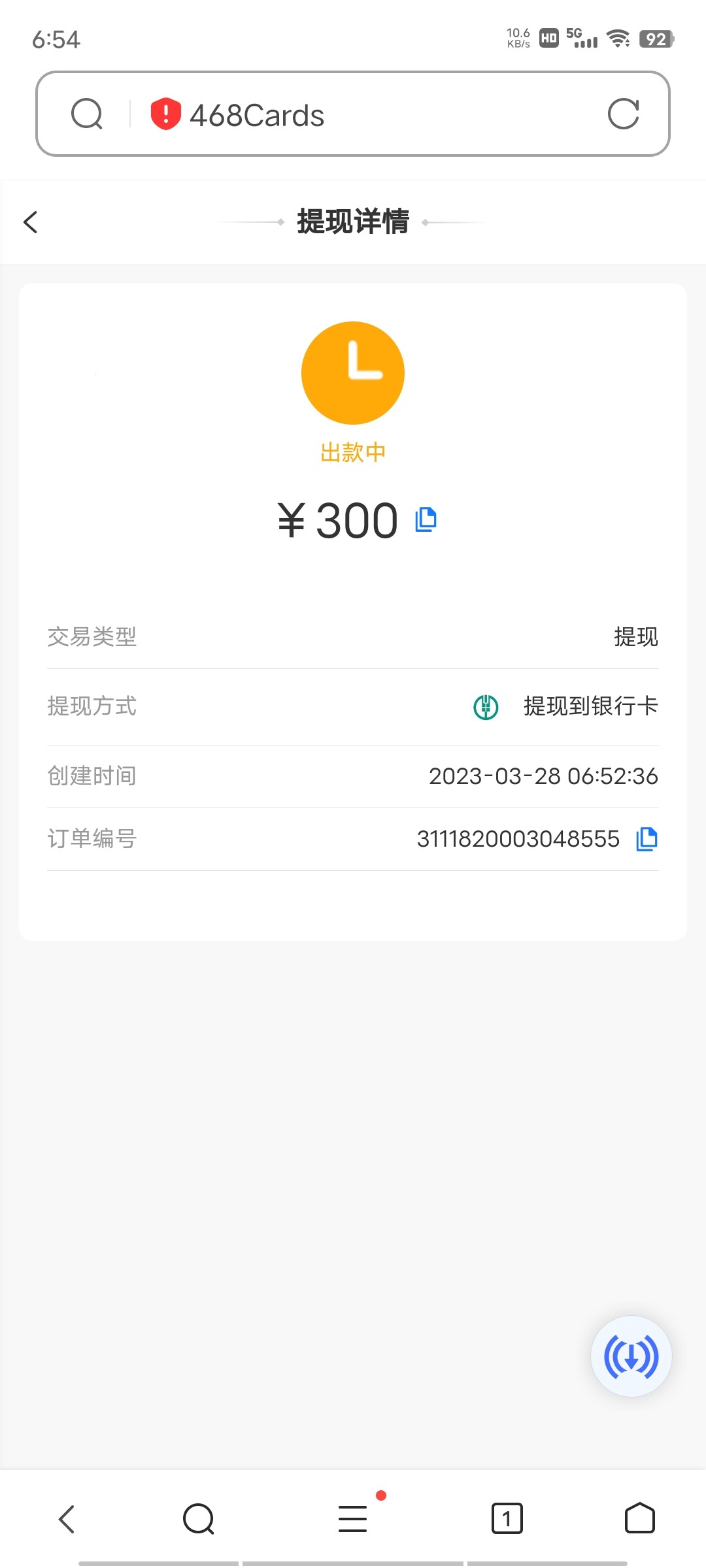Tap the Wi-Fi indicator in status bar
The width and height of the screenshot is (706, 1568).
[x=617, y=39]
